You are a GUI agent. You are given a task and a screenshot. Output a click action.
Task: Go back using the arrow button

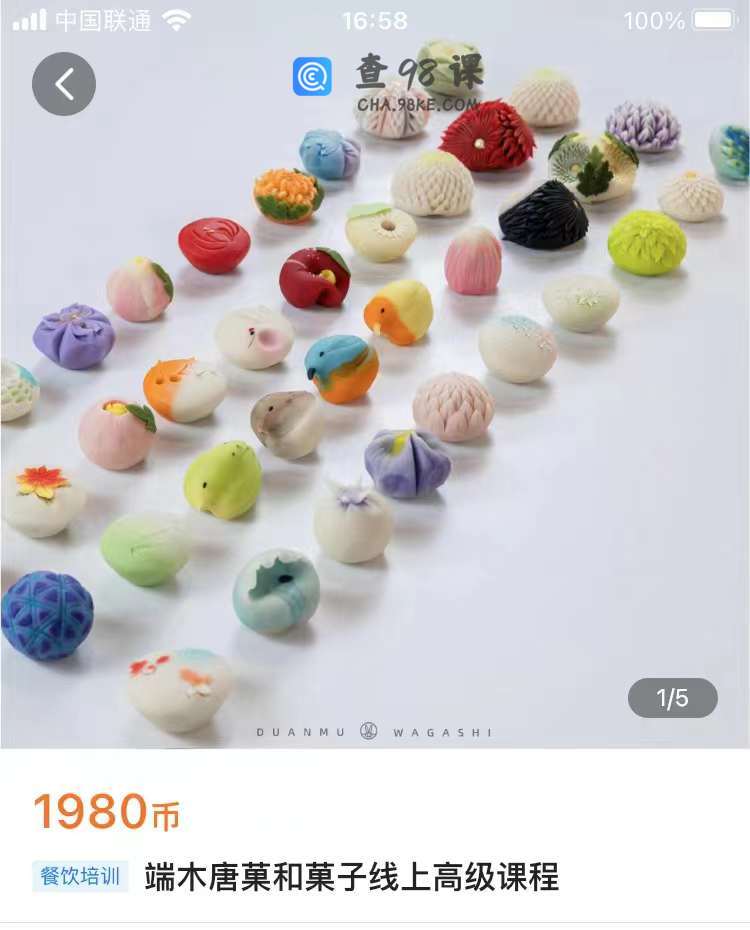(x=64, y=84)
